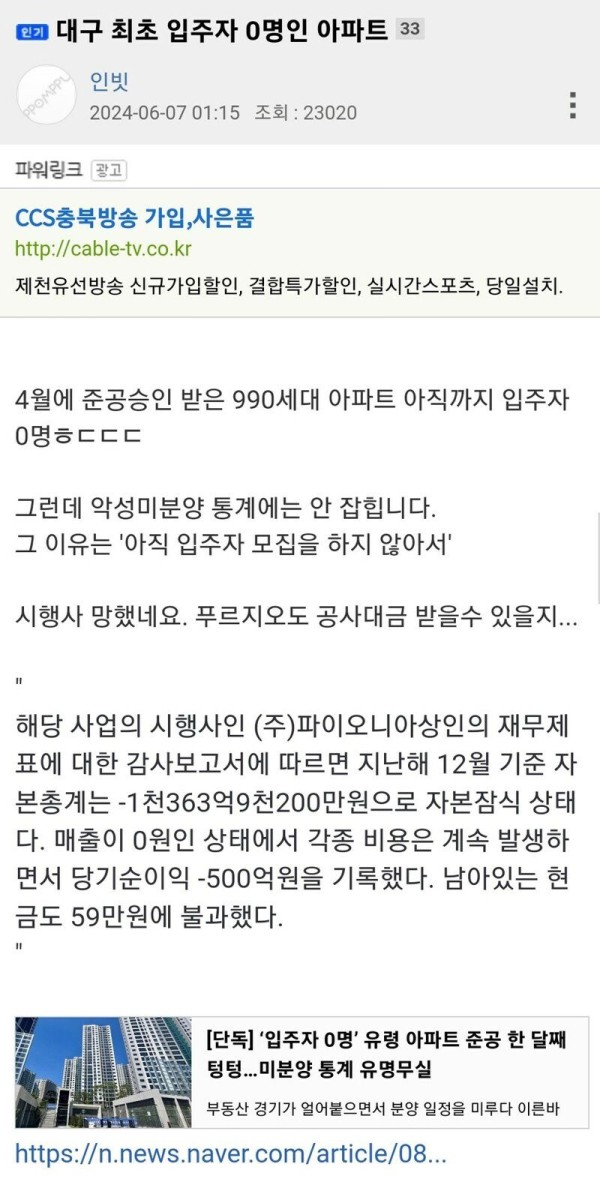Open the '입주자 0명' news article preview card
Screen dimensions: 600x1191
pyautogui.click(x=300, y=1071)
